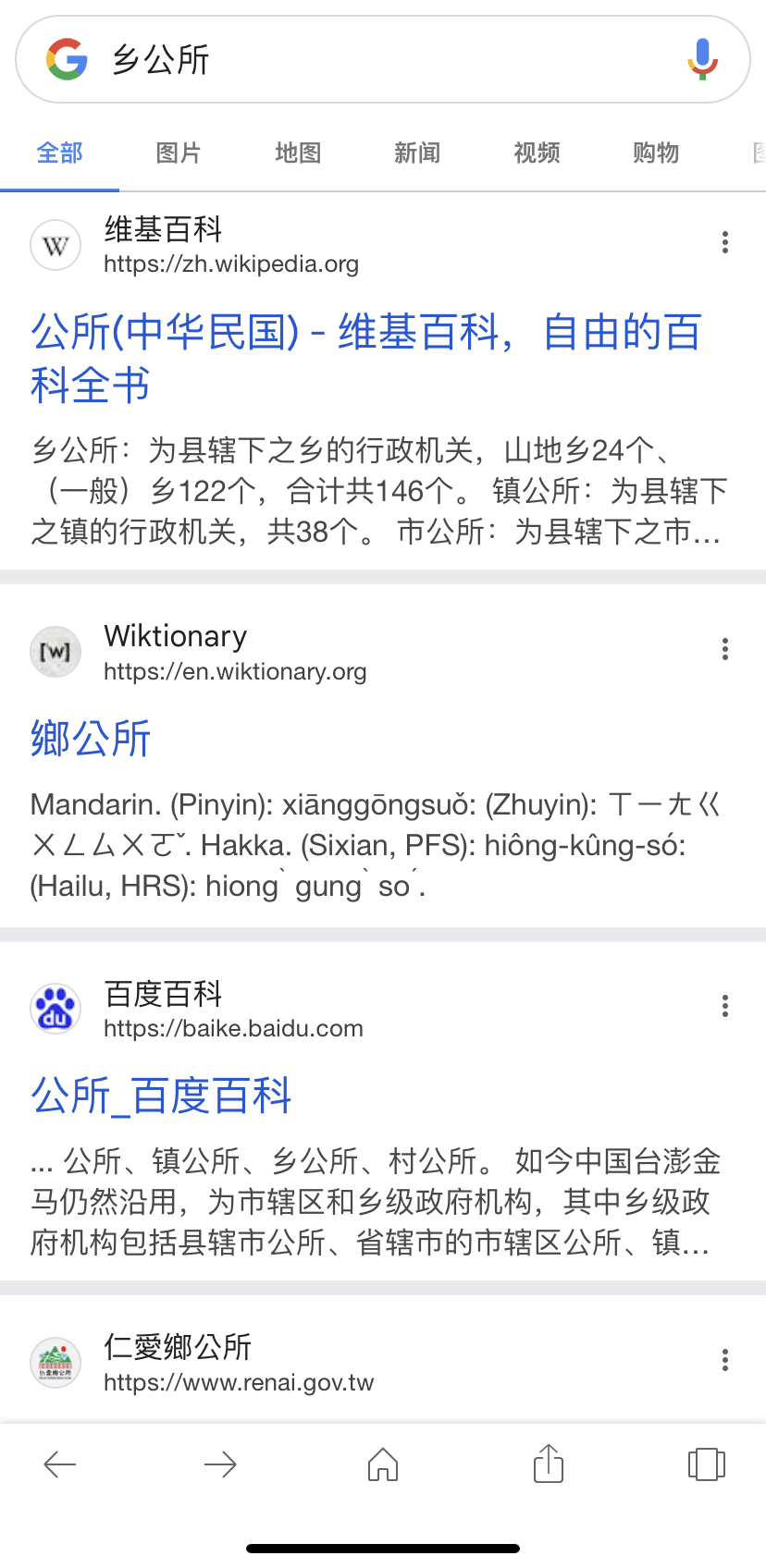The width and height of the screenshot is (766, 1568).
Task: Switch to the 地图 tab
Action: tap(298, 153)
